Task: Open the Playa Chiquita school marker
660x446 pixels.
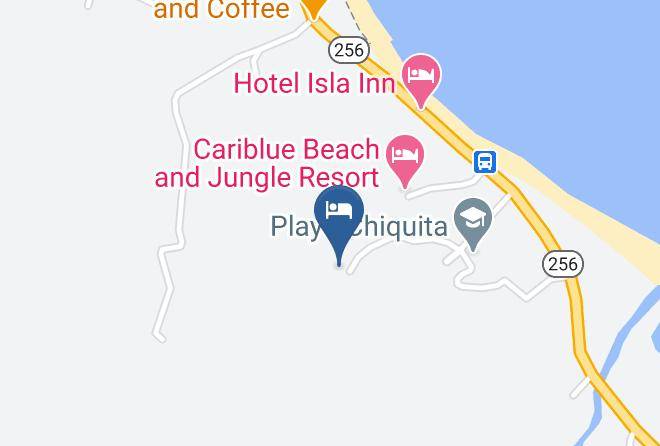Action: (473, 222)
